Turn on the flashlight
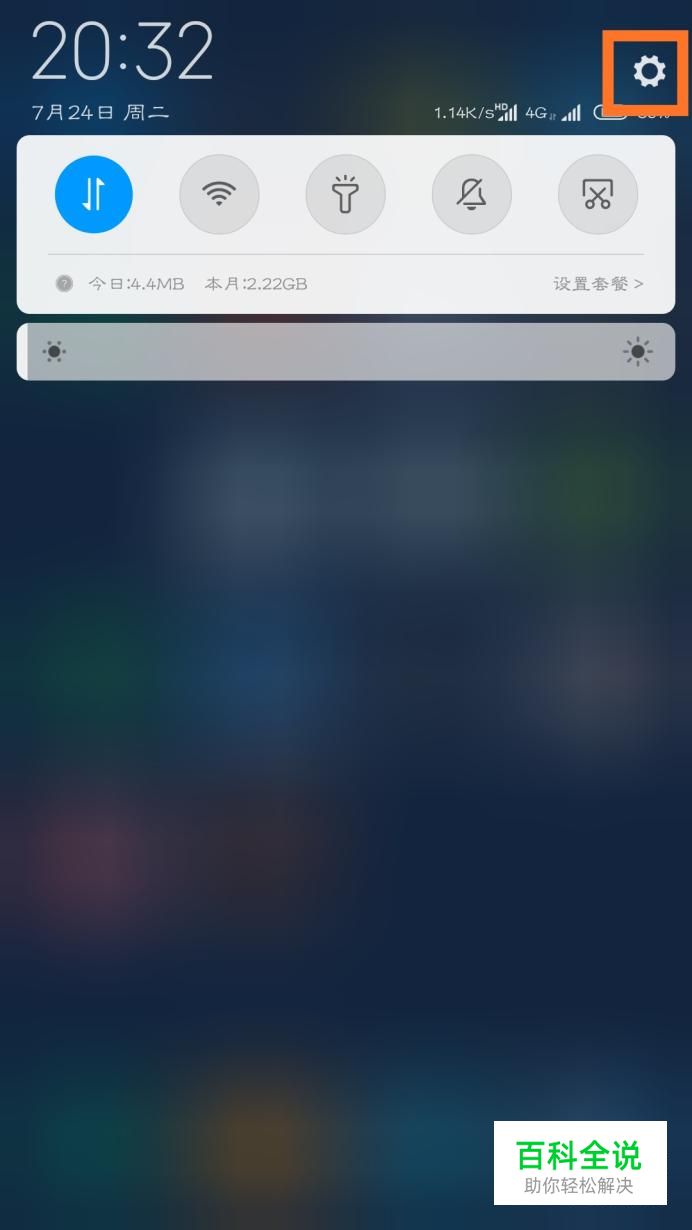The width and height of the screenshot is (692, 1230). pos(345,195)
